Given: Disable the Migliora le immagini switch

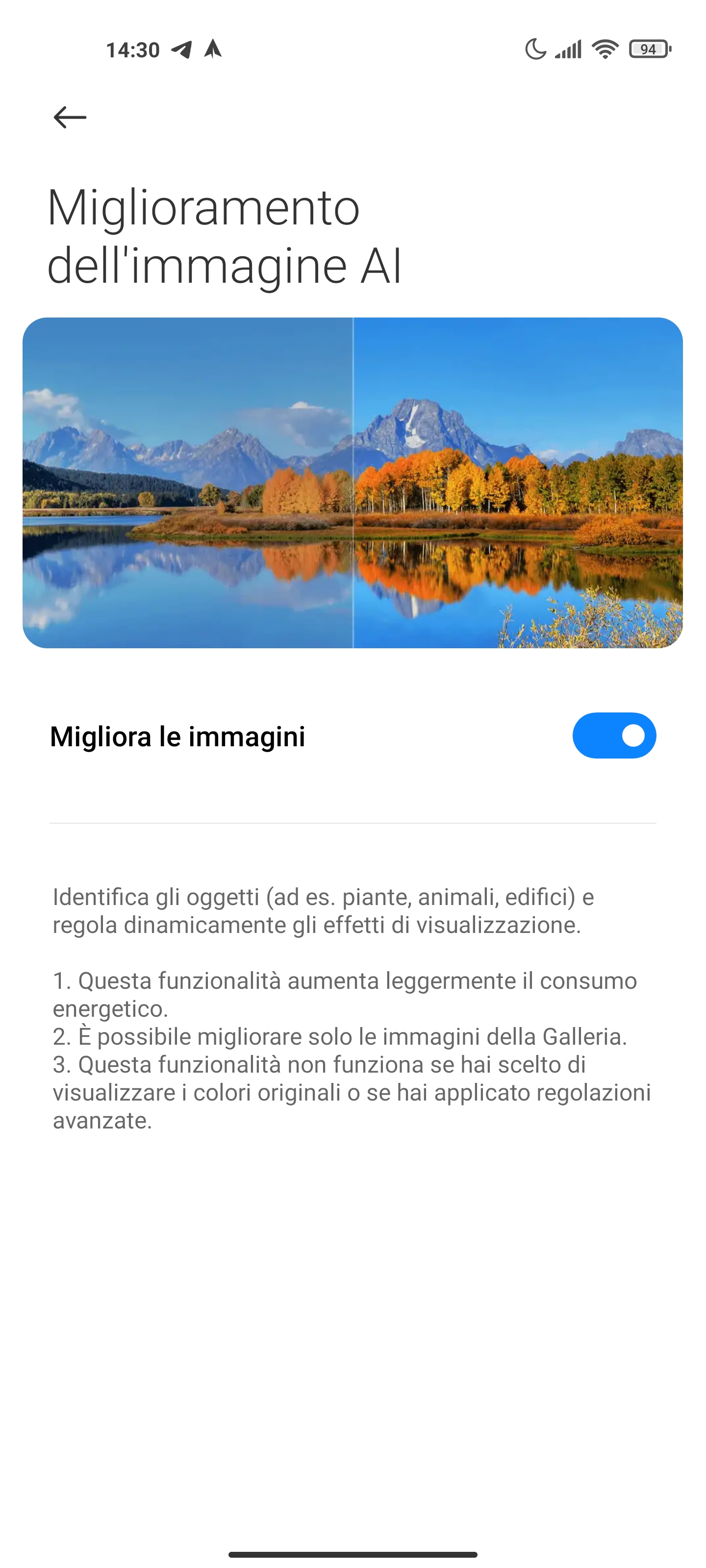Looking at the screenshot, I should click(613, 735).
